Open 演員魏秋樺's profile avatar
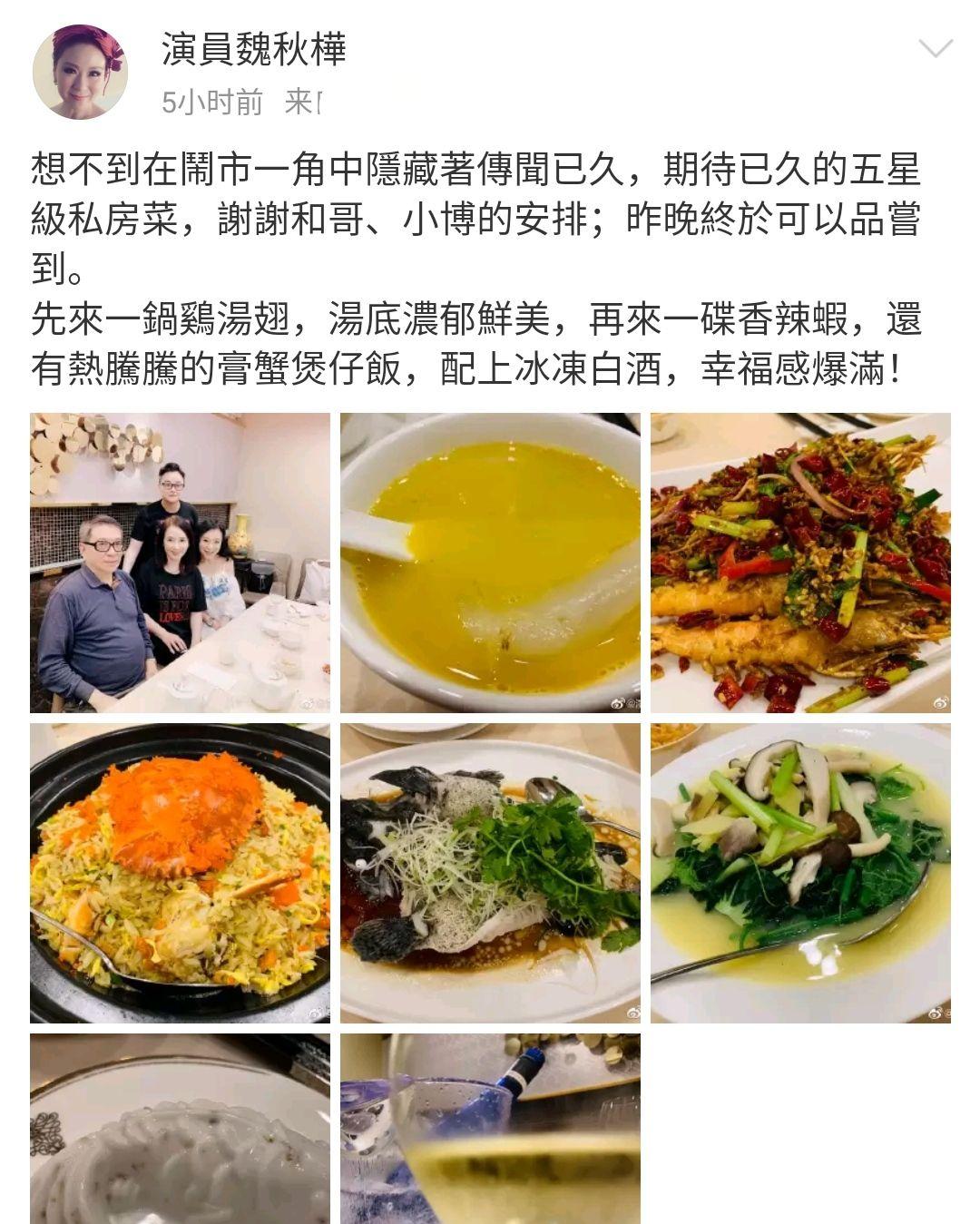Viewport: 980px width, 1224px height. (x=80, y=73)
